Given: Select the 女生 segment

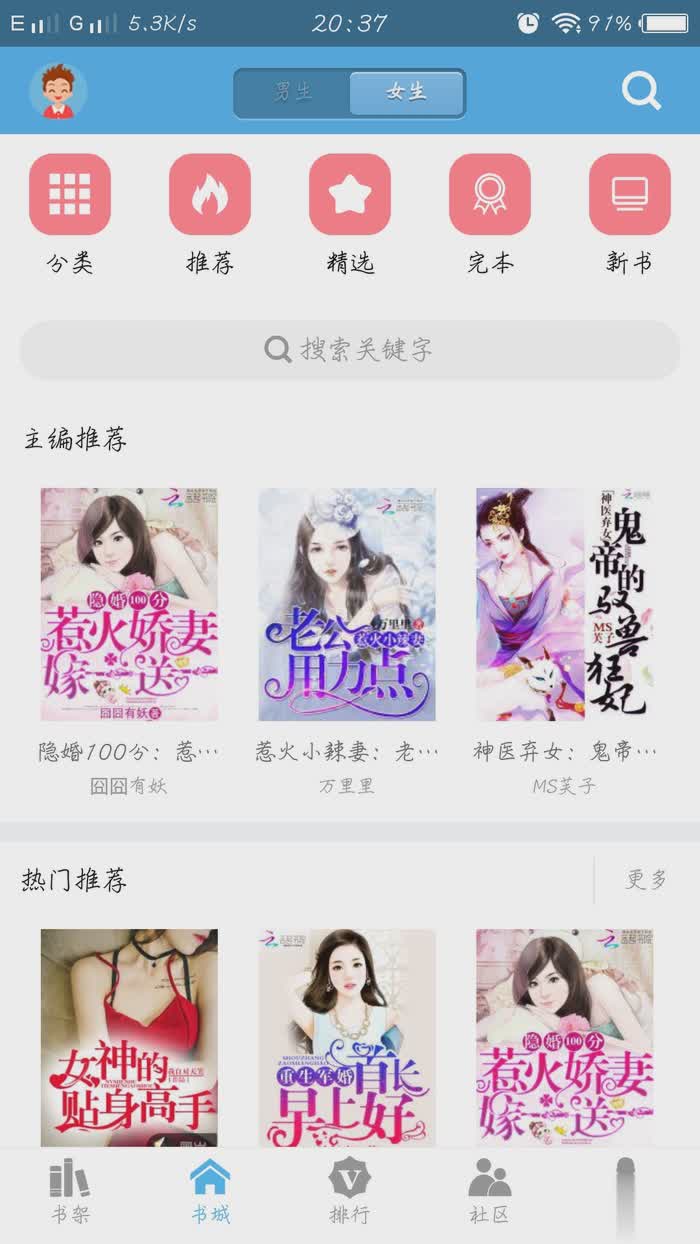Looking at the screenshot, I should click(406, 93).
